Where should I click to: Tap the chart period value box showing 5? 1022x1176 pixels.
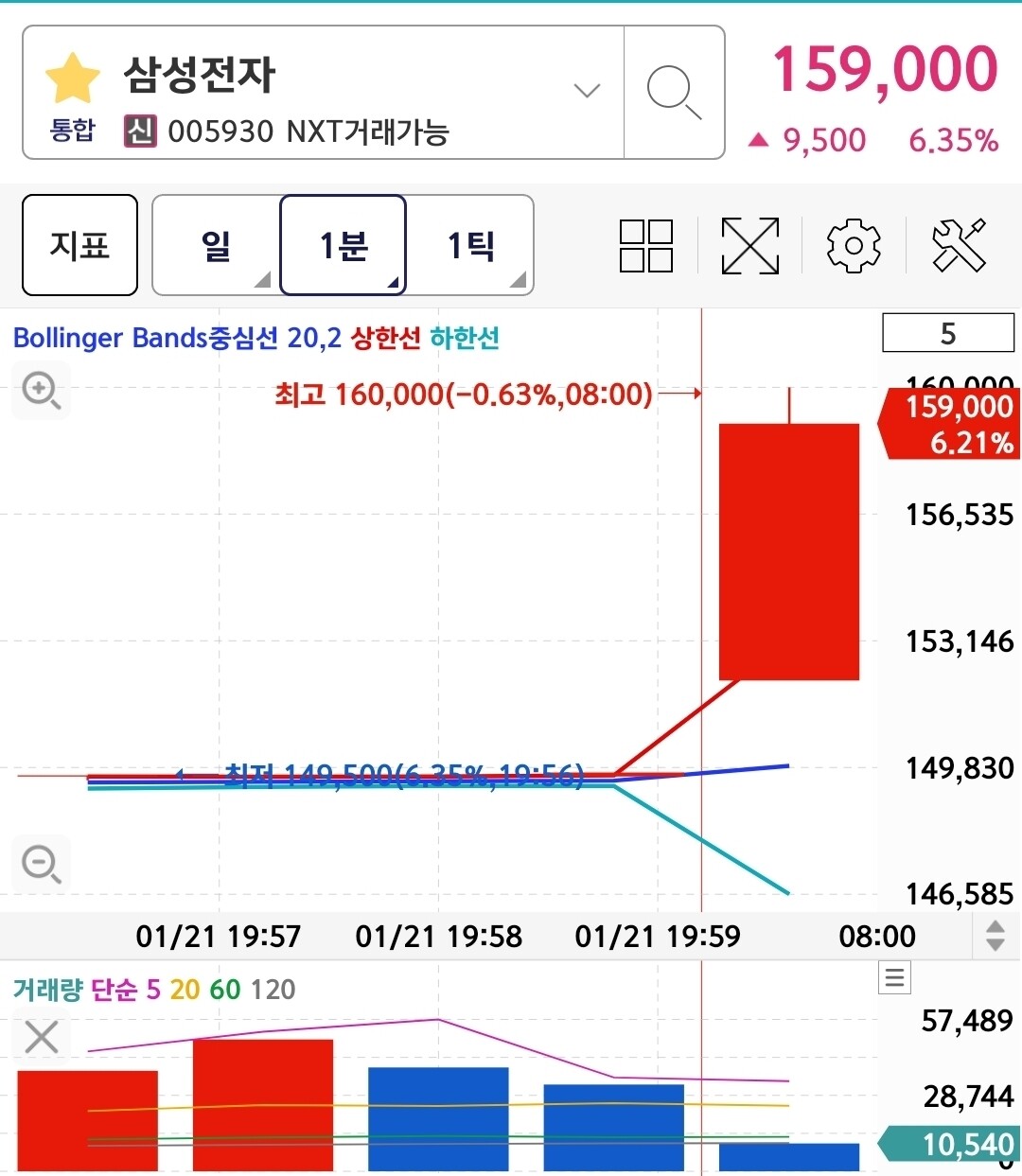pyautogui.click(x=947, y=333)
